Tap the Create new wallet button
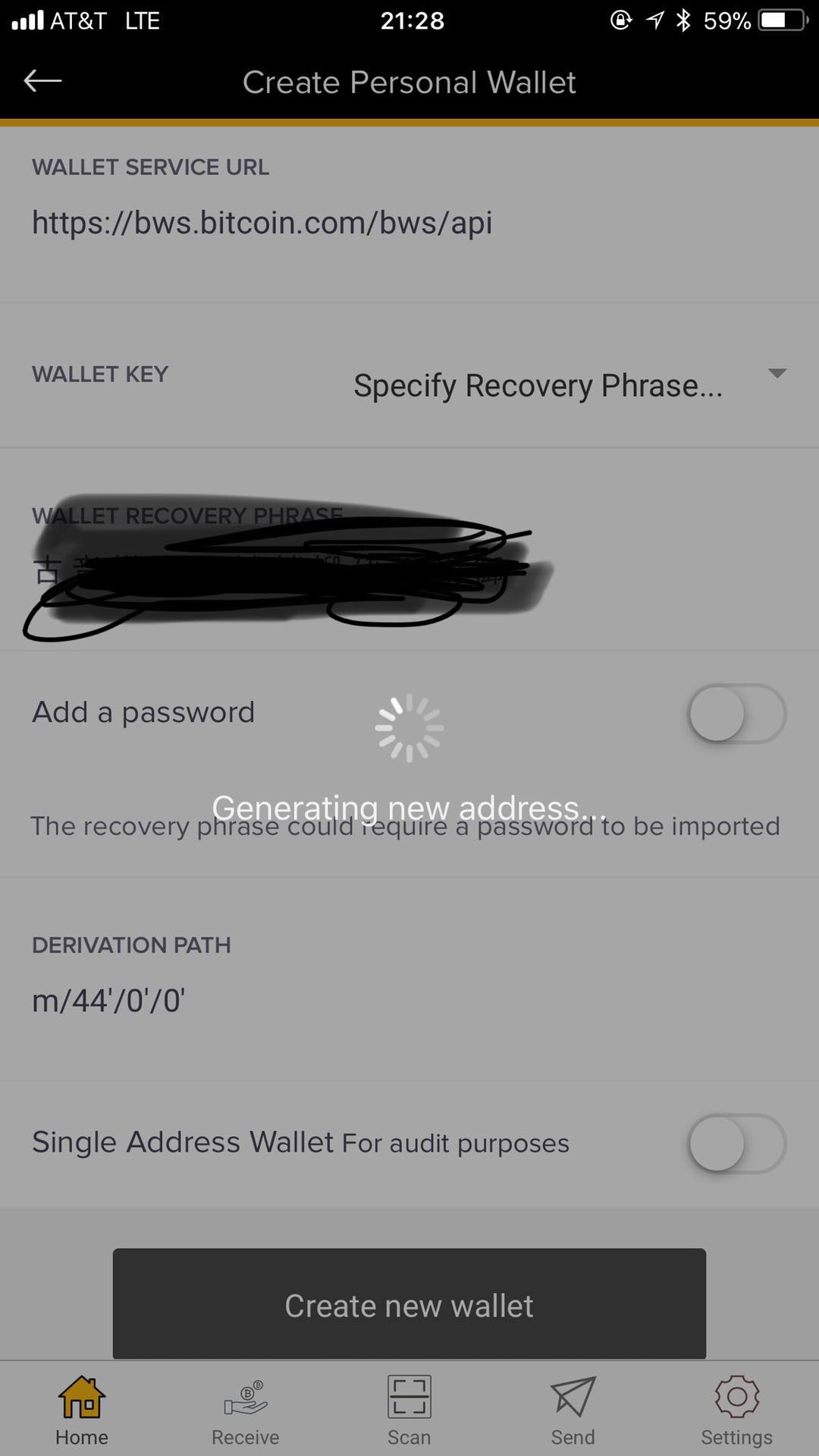 pyautogui.click(x=409, y=1304)
